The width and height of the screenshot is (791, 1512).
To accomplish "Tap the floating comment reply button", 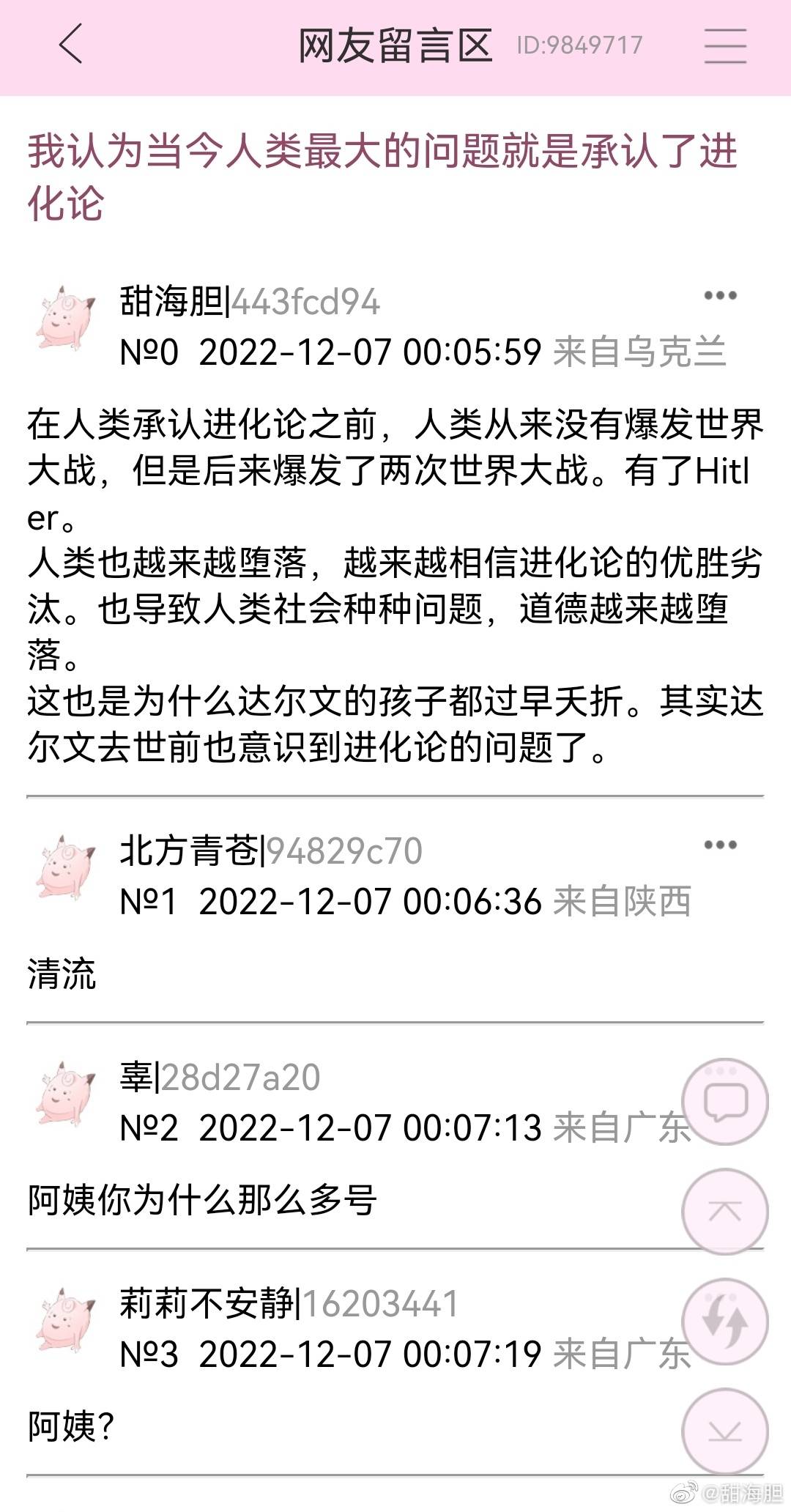I will click(724, 1102).
